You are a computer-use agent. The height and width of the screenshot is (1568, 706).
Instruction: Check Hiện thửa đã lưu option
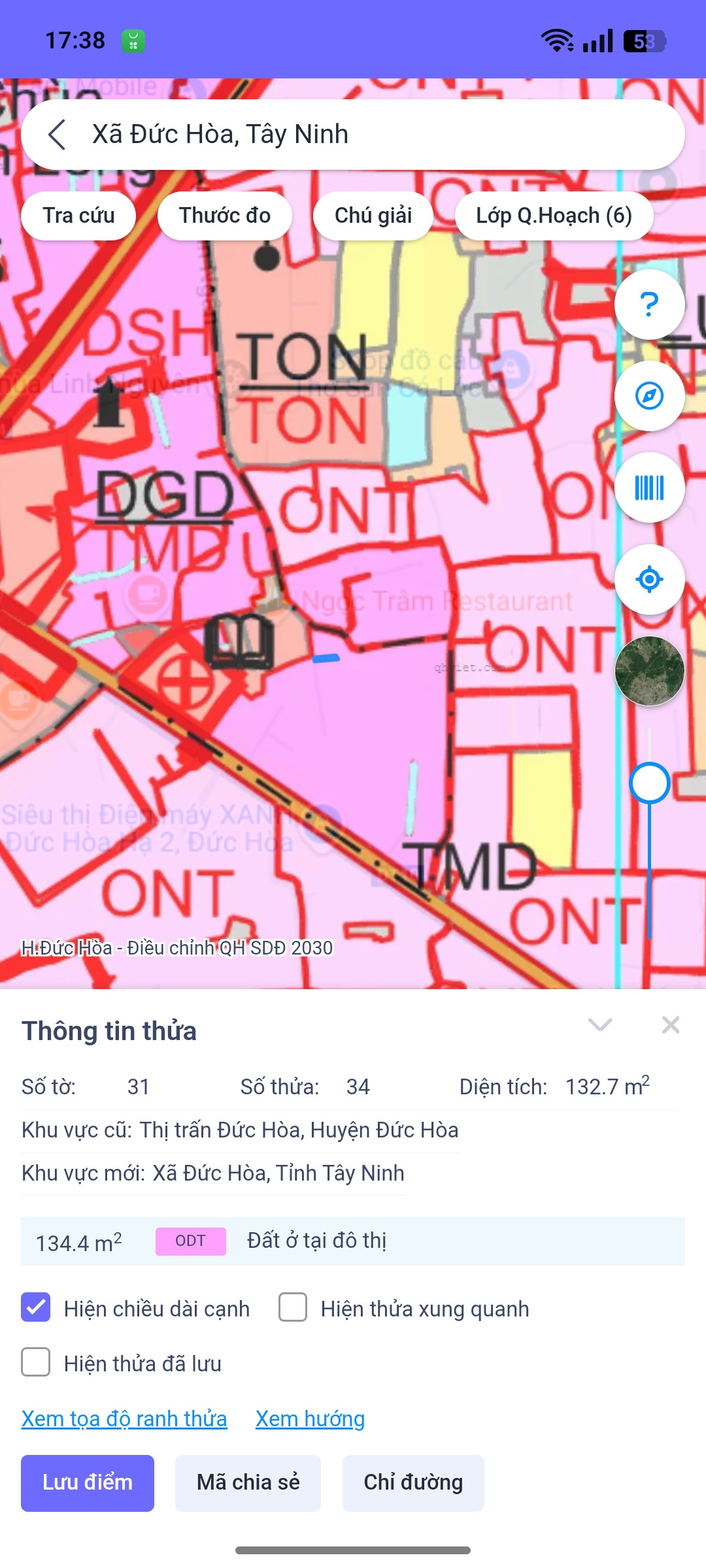[x=36, y=1362]
